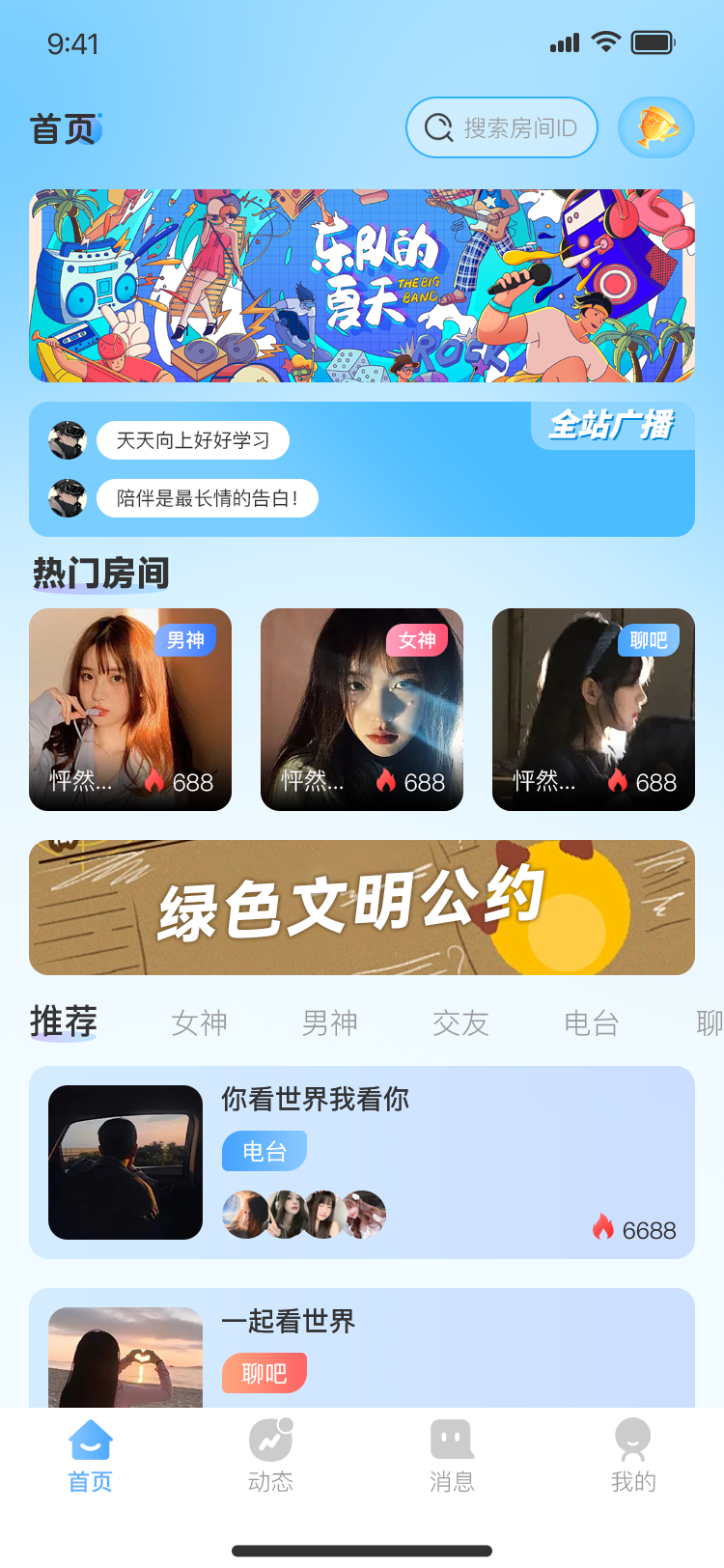724x1568 pixels.
Task: Switch to the 男神 category tab
Action: [330, 1023]
